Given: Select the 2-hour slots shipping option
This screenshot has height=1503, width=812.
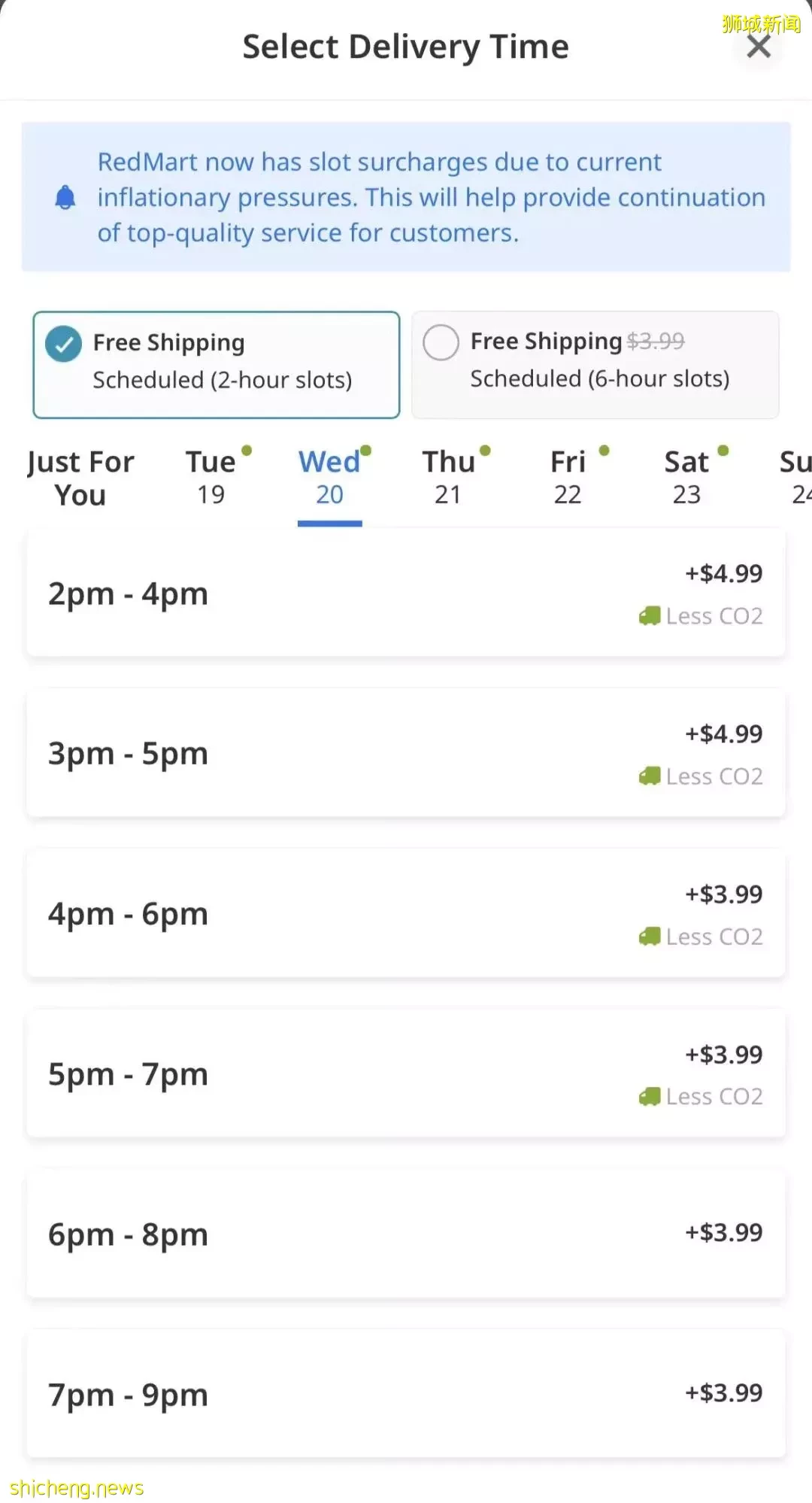Looking at the screenshot, I should click(217, 365).
